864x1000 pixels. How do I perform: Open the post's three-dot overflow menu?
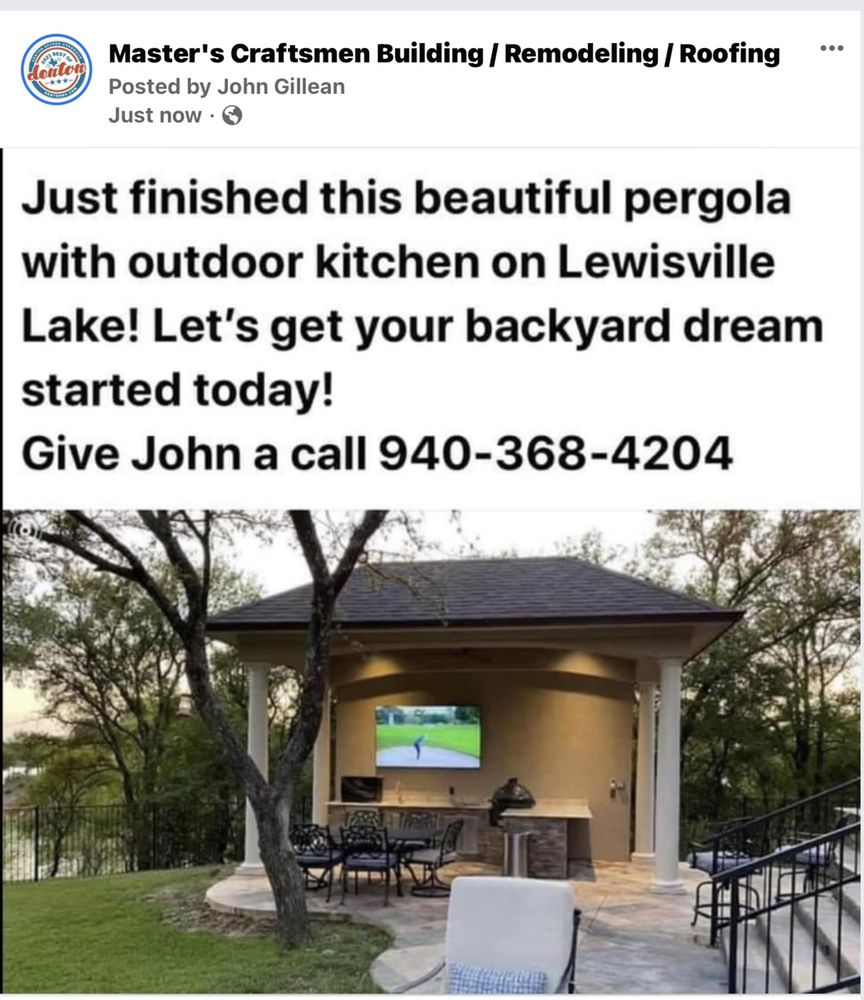point(830,48)
